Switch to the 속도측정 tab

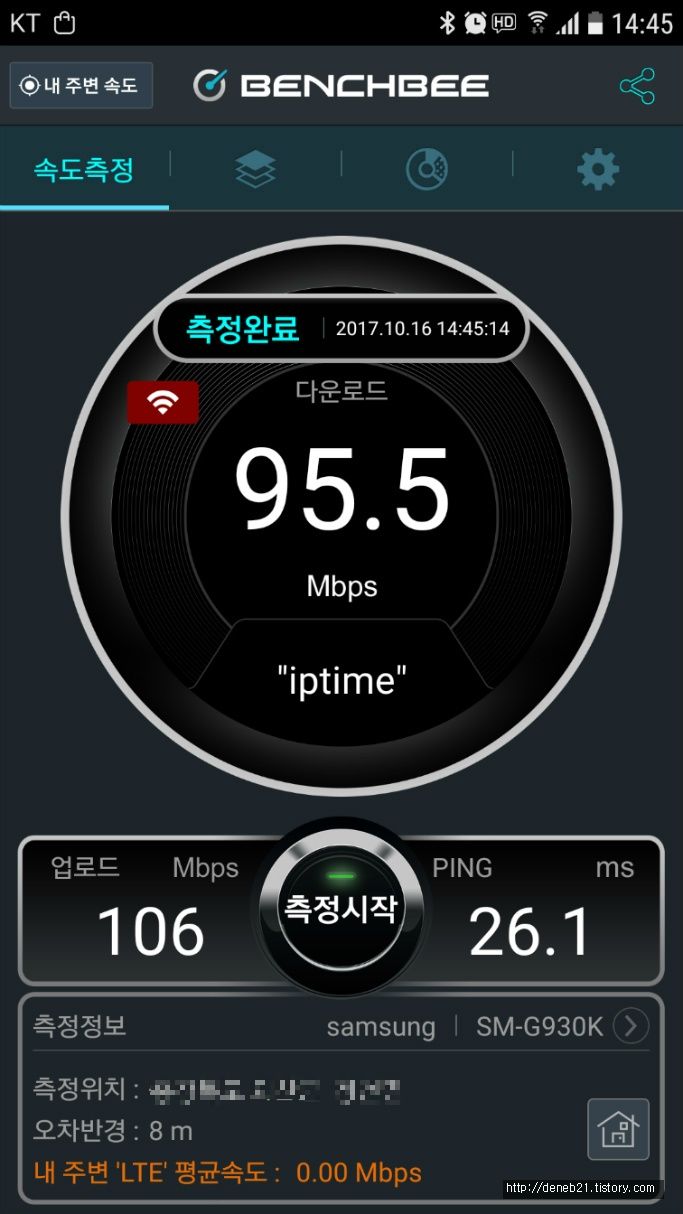click(x=84, y=169)
